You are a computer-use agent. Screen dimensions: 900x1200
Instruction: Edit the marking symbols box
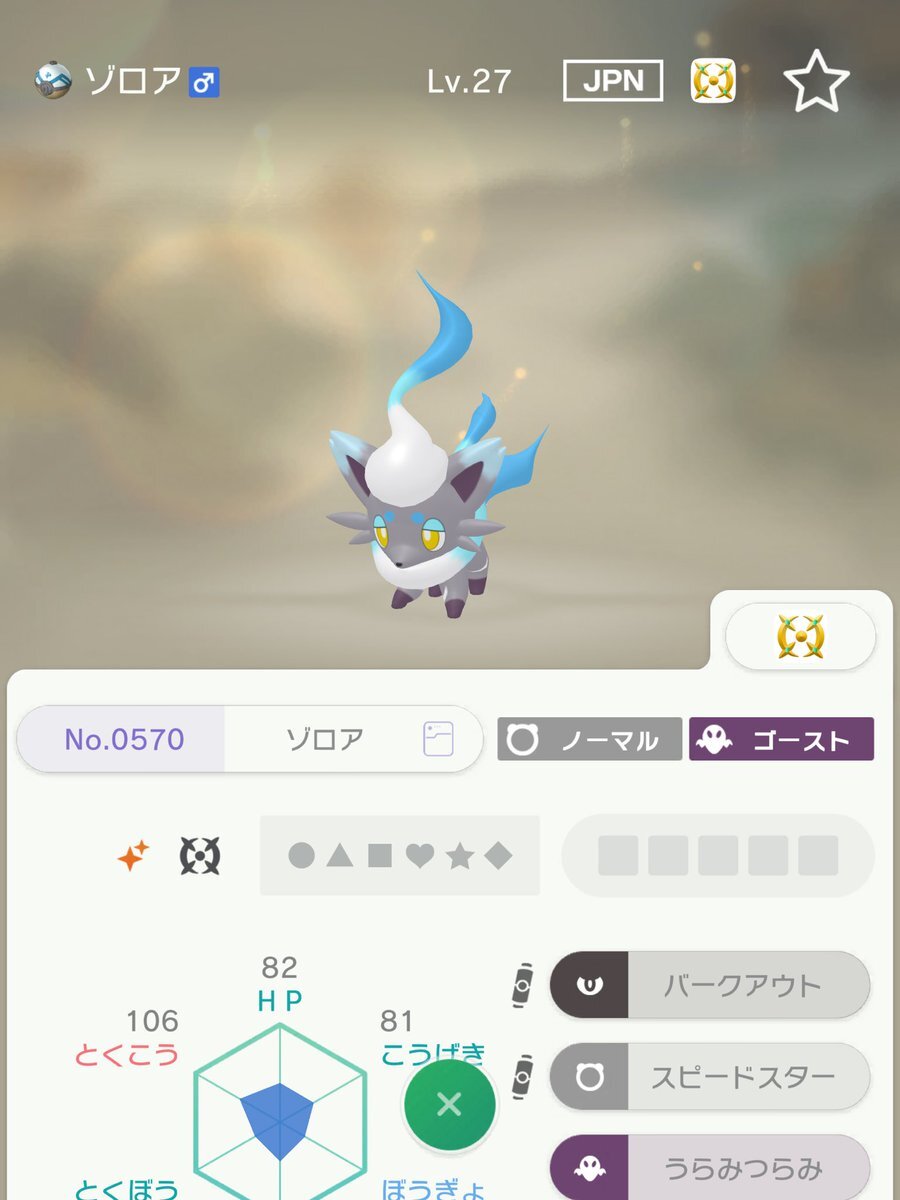click(x=400, y=855)
